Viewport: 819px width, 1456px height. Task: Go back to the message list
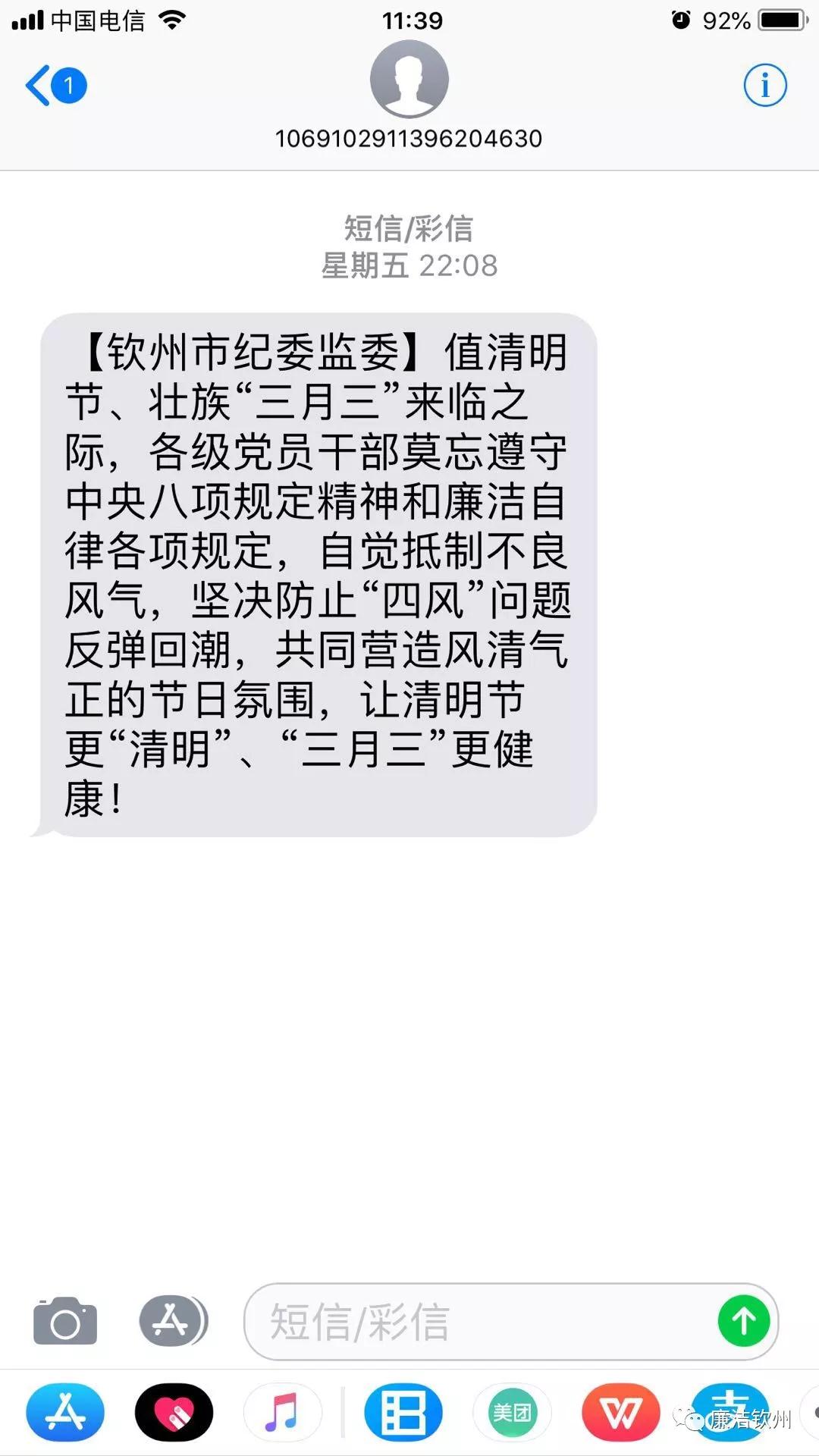[55, 85]
